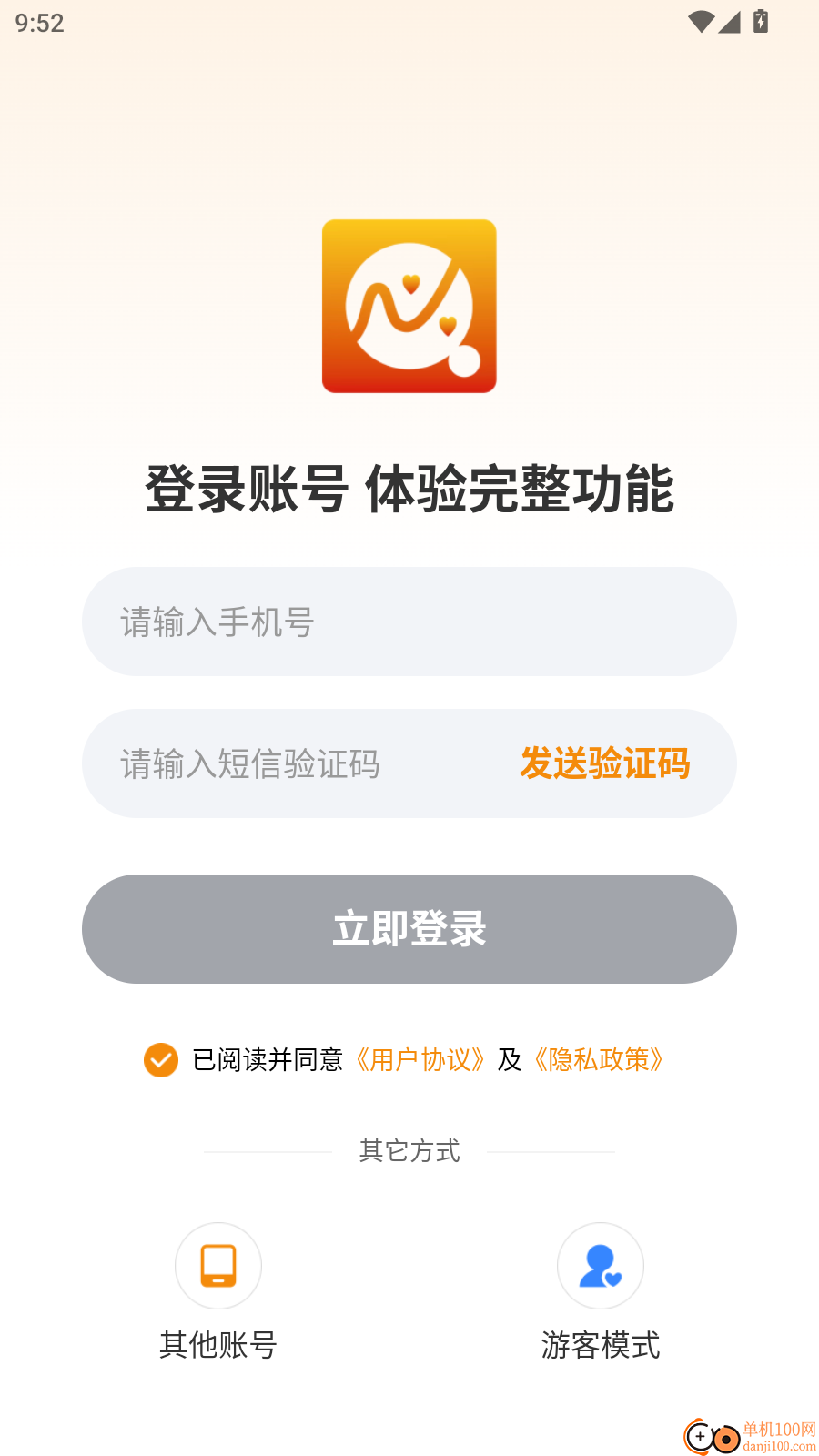Uncheck the agreement consent checkbox

(x=161, y=1060)
